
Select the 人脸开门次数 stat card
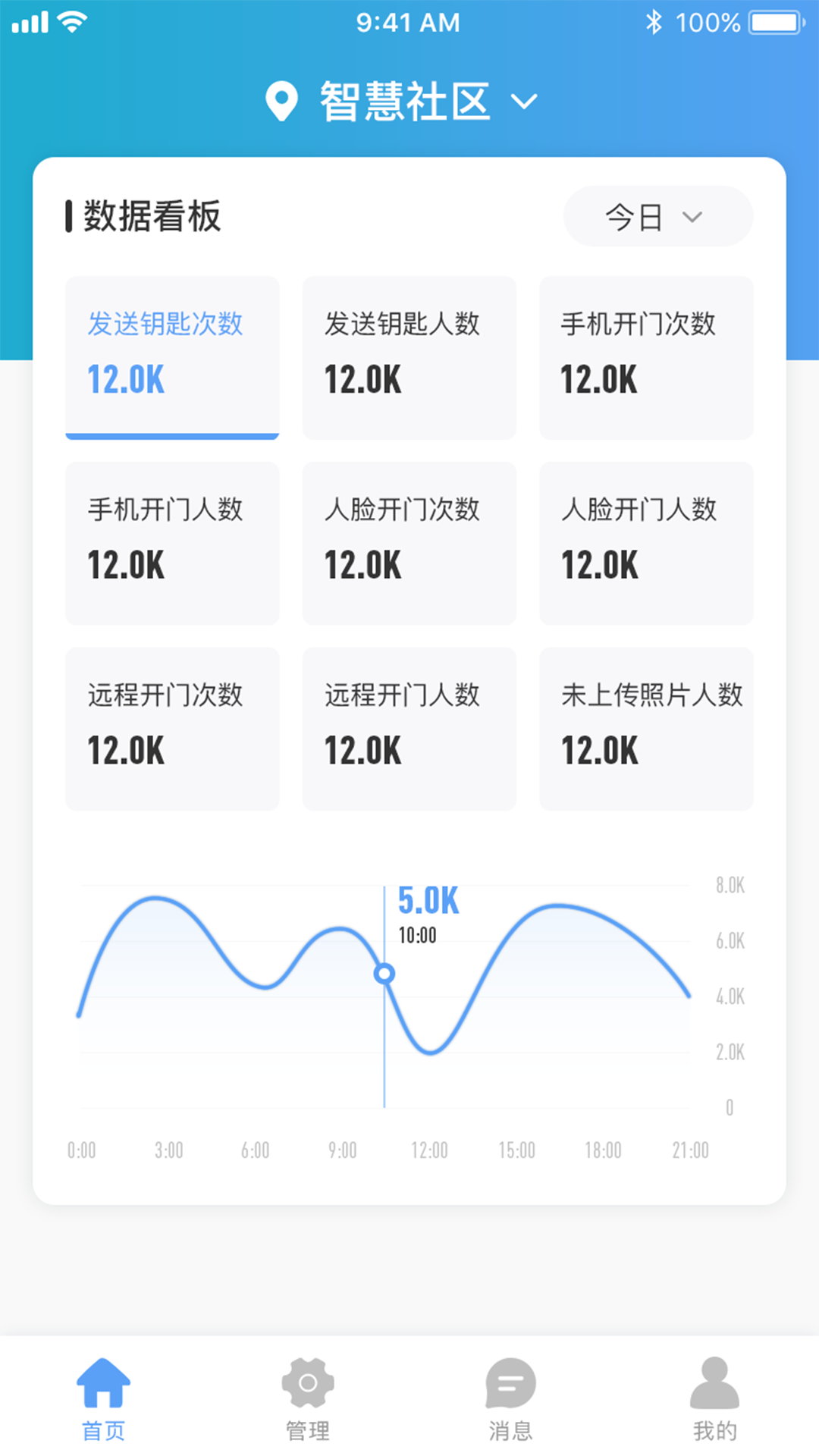409,542
